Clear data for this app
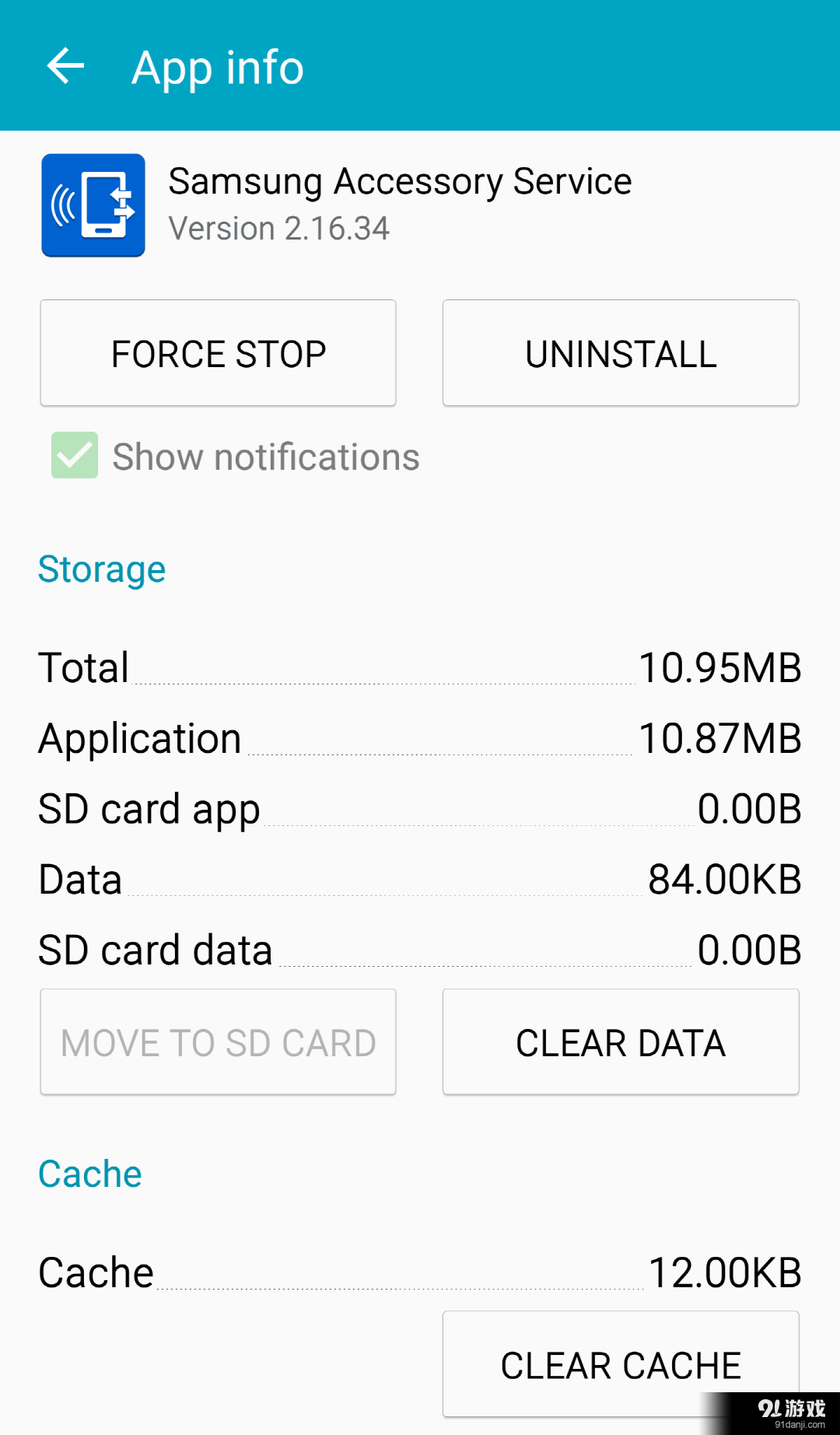The width and height of the screenshot is (840, 1435). click(620, 1041)
